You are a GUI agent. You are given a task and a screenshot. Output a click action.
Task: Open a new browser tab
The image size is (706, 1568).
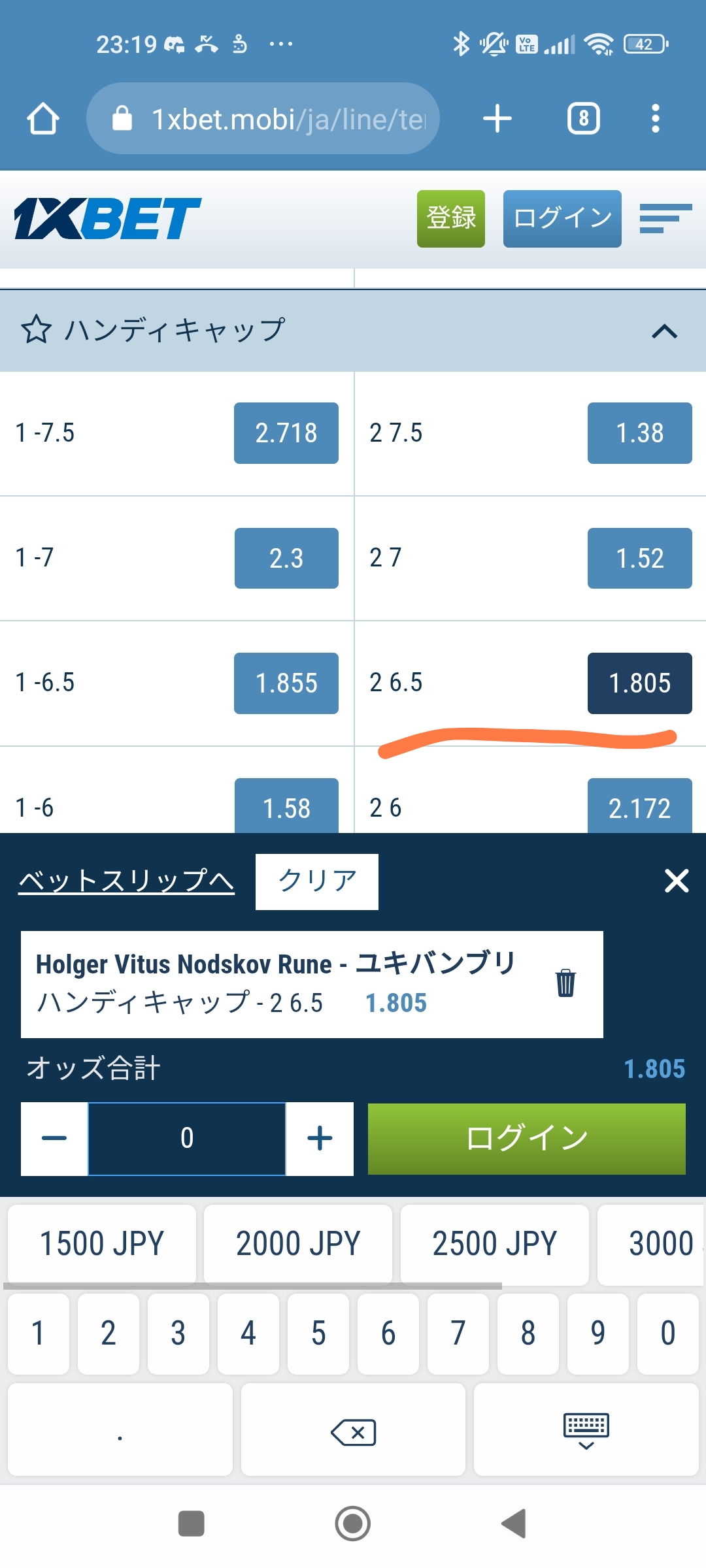tap(497, 119)
